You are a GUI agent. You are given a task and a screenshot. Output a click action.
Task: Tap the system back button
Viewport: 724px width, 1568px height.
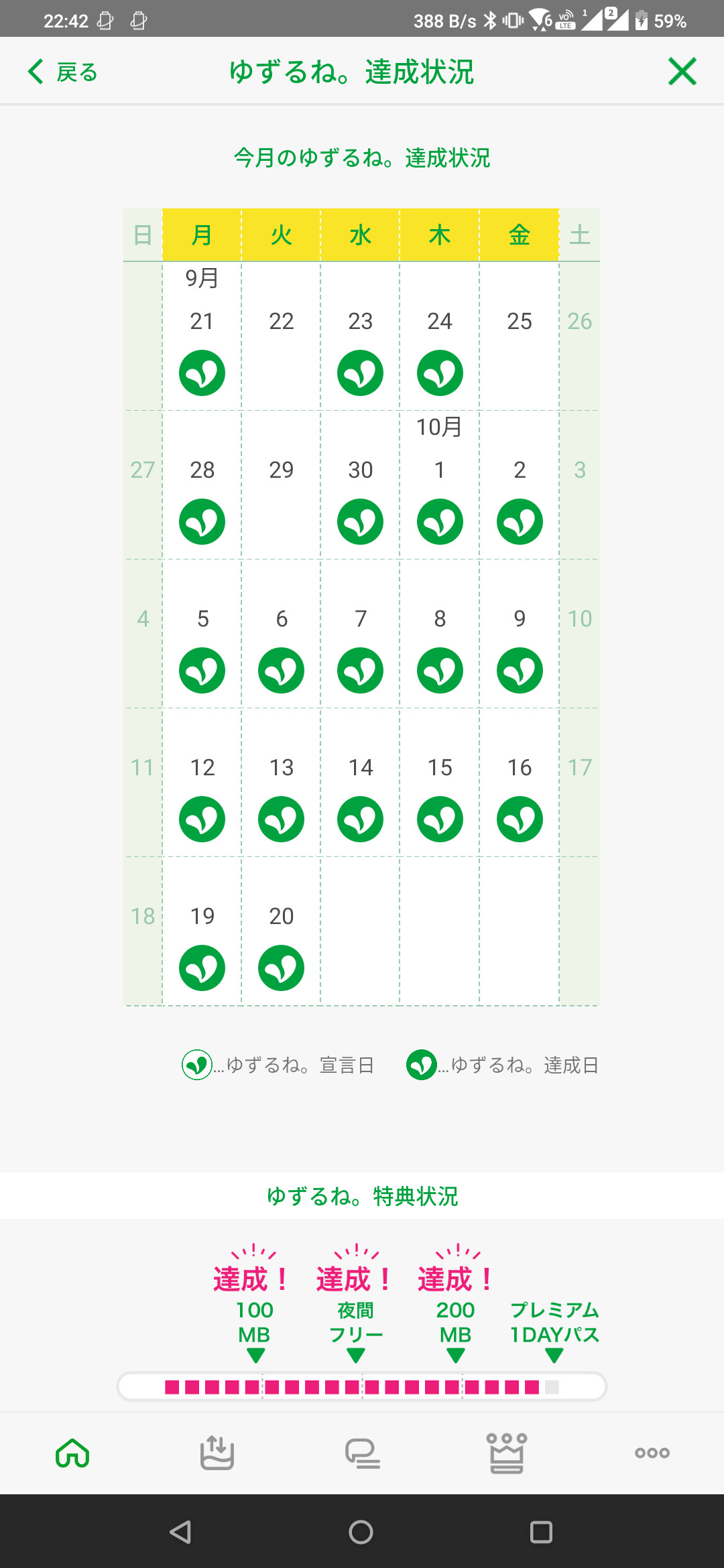tap(181, 1532)
